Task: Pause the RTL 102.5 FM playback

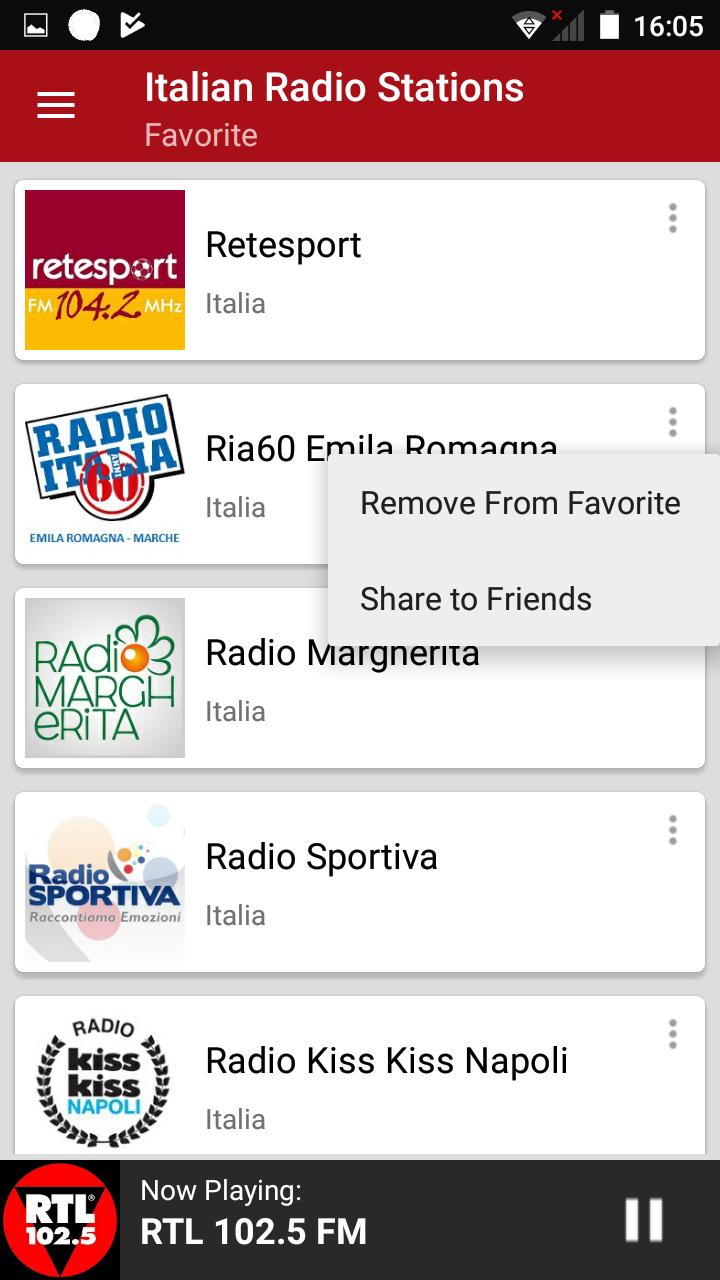Action: click(x=644, y=1220)
